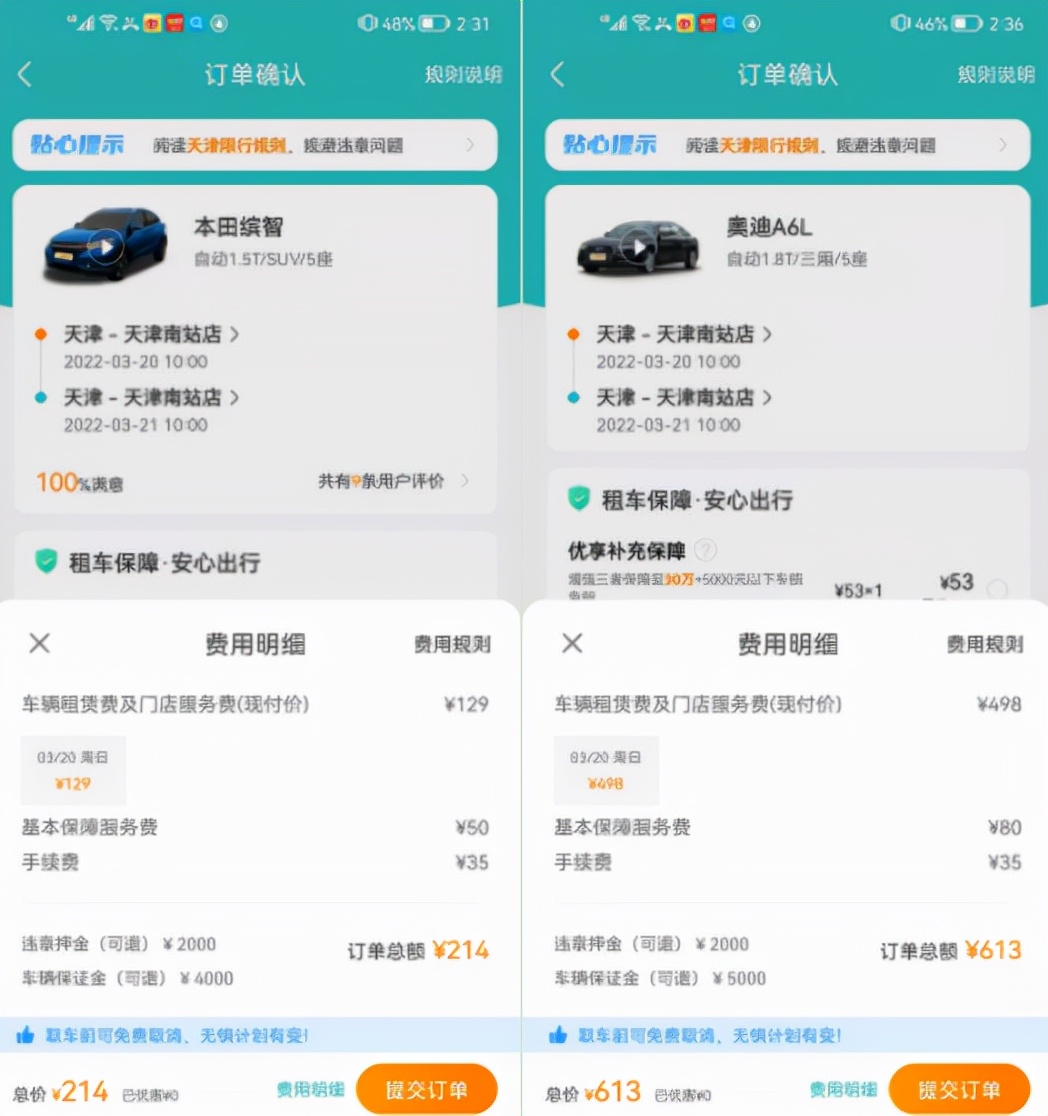Close the right 费用明细 panel with the X

571,643
